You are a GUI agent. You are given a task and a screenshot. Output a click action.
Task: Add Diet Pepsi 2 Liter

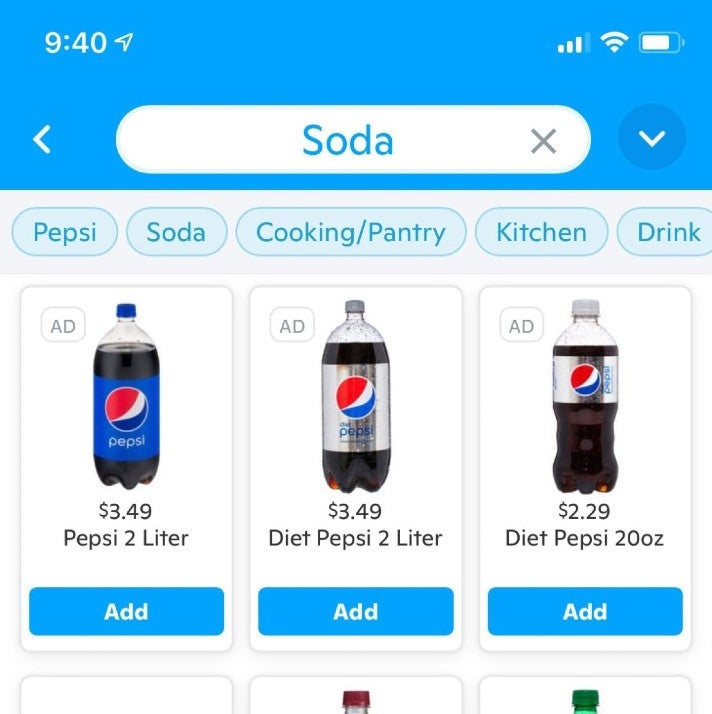click(x=355, y=611)
